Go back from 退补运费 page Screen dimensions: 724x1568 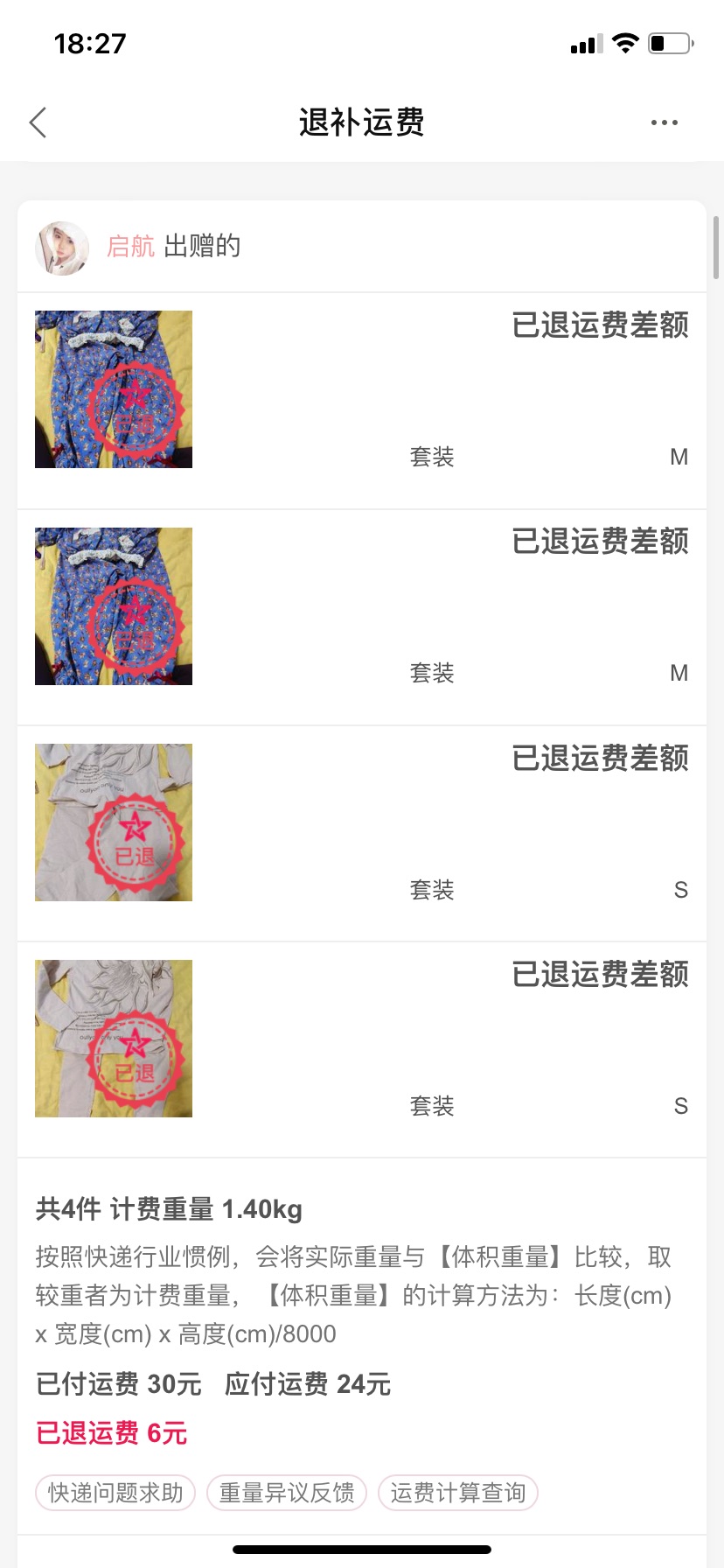click(38, 122)
